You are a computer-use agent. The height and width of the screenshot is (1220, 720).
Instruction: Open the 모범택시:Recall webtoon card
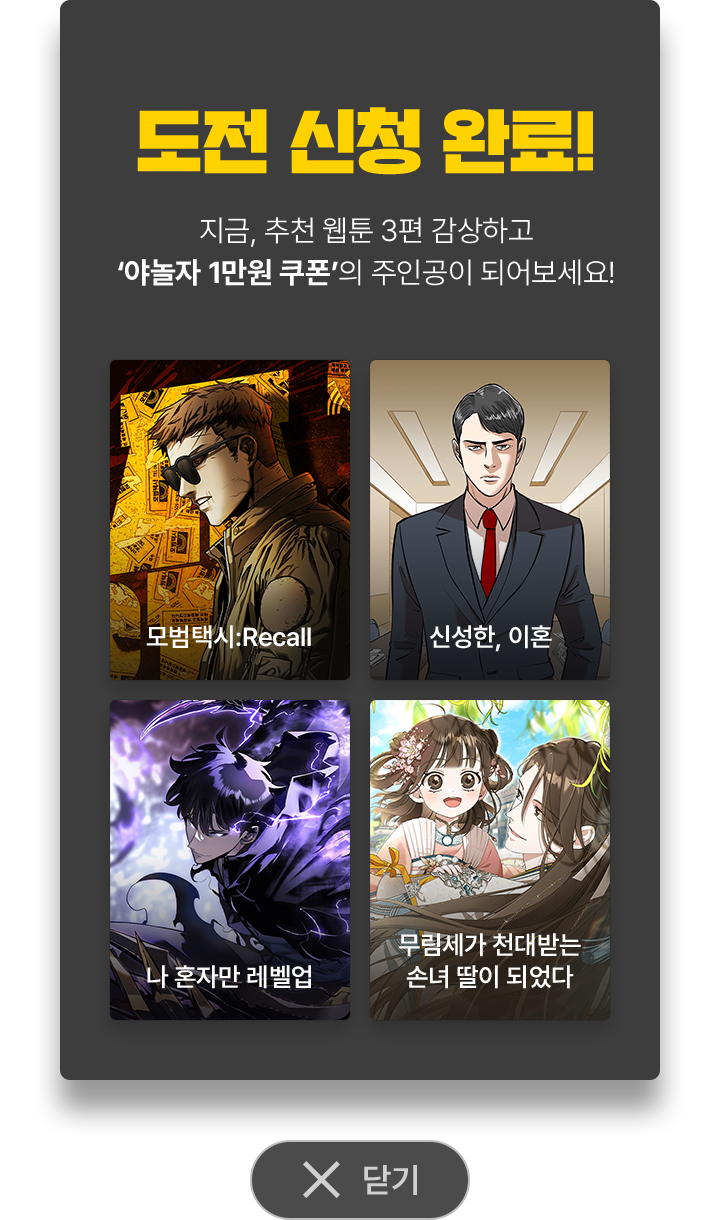[230, 520]
